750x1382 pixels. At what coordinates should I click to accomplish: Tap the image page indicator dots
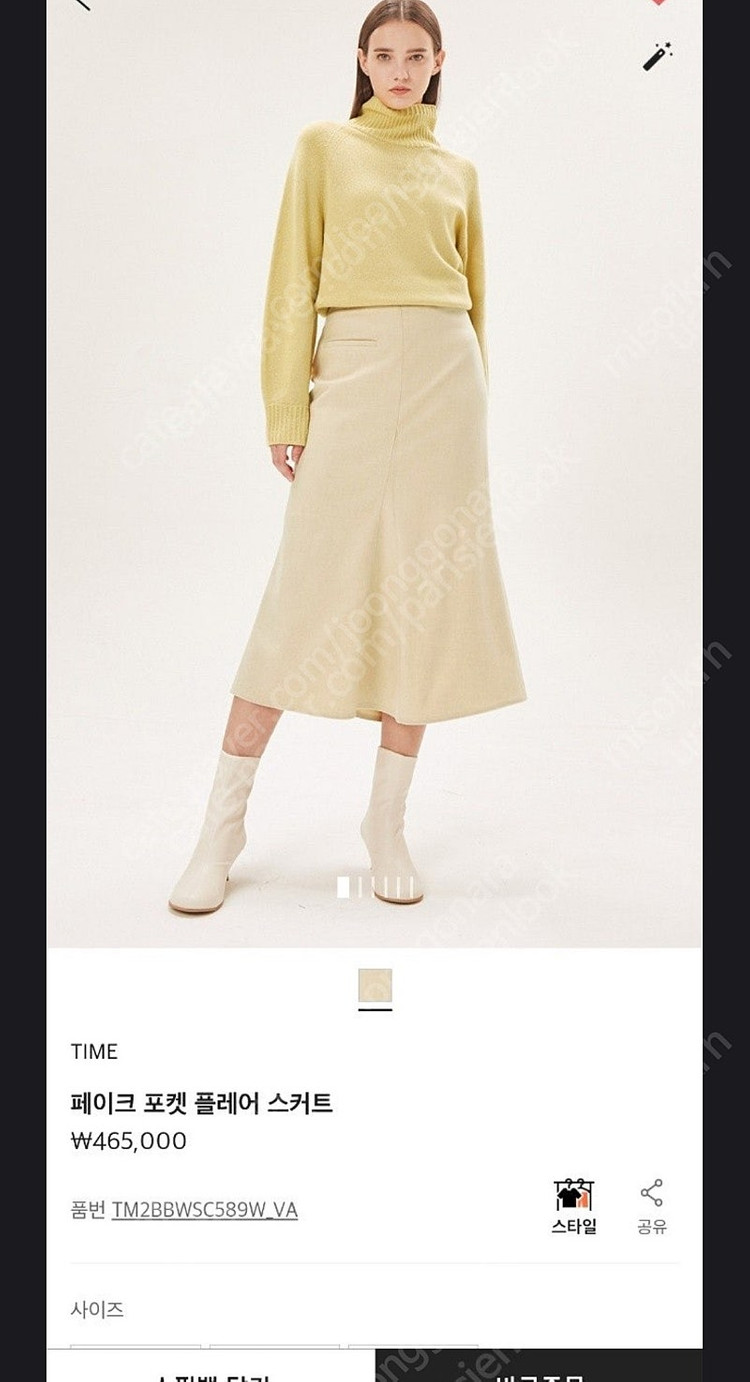click(x=375, y=887)
